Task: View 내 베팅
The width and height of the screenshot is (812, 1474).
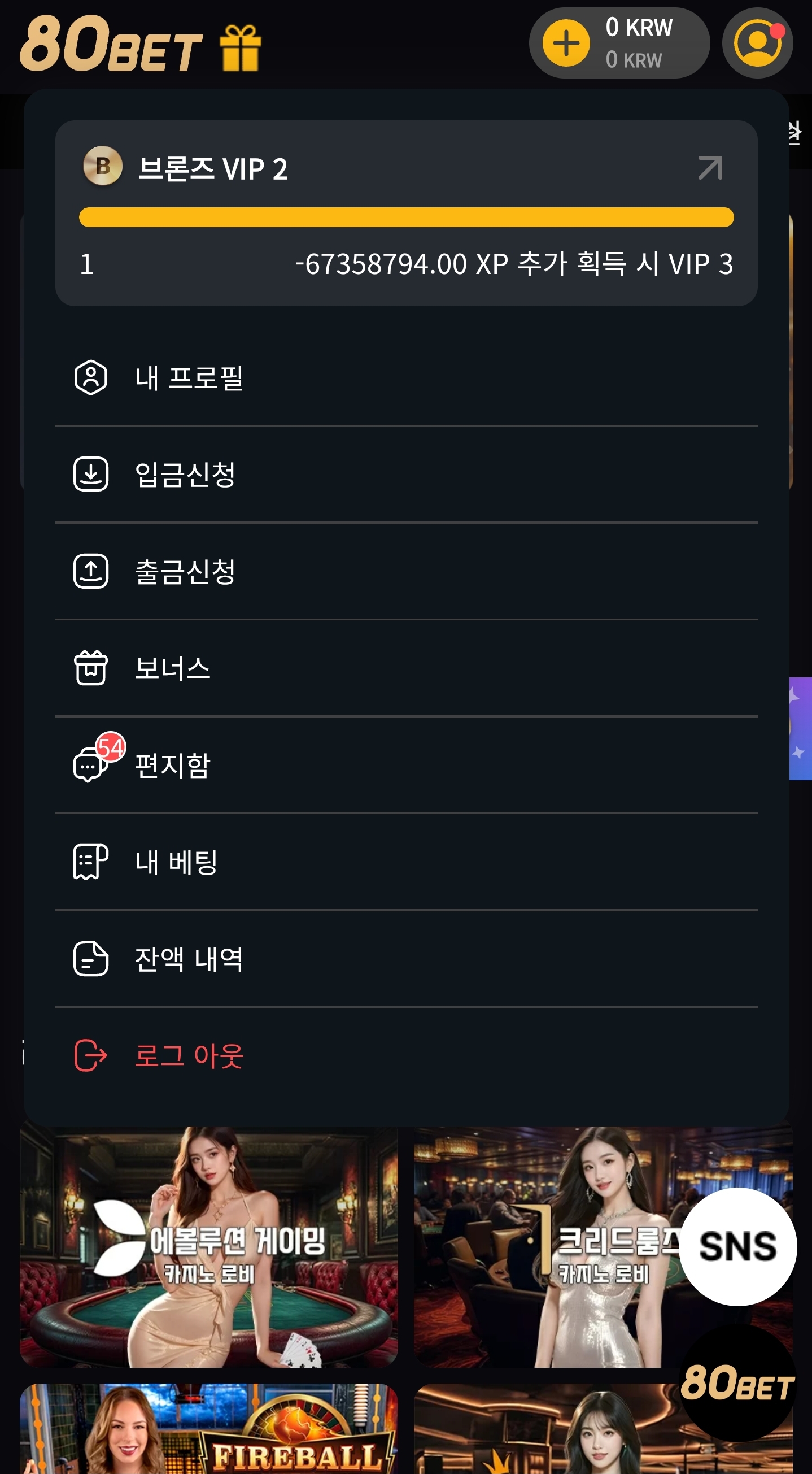Action: 406,862
